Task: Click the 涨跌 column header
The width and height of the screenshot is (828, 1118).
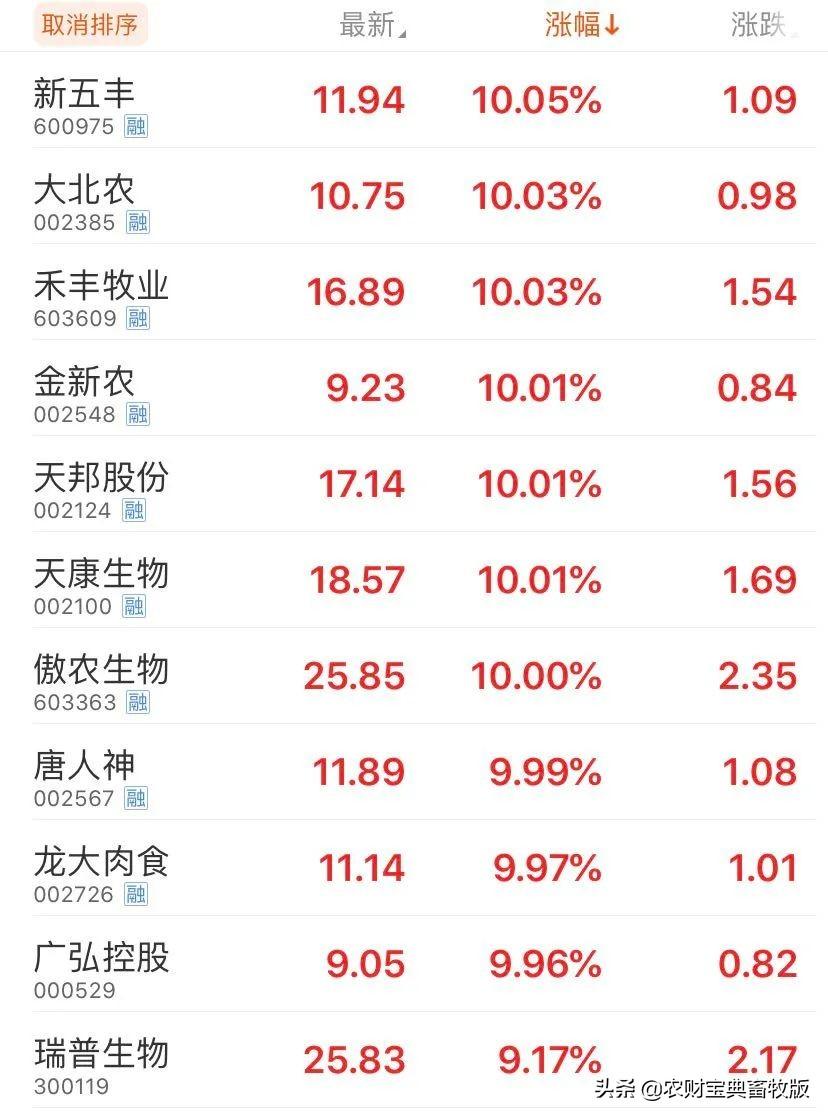Action: (757, 24)
